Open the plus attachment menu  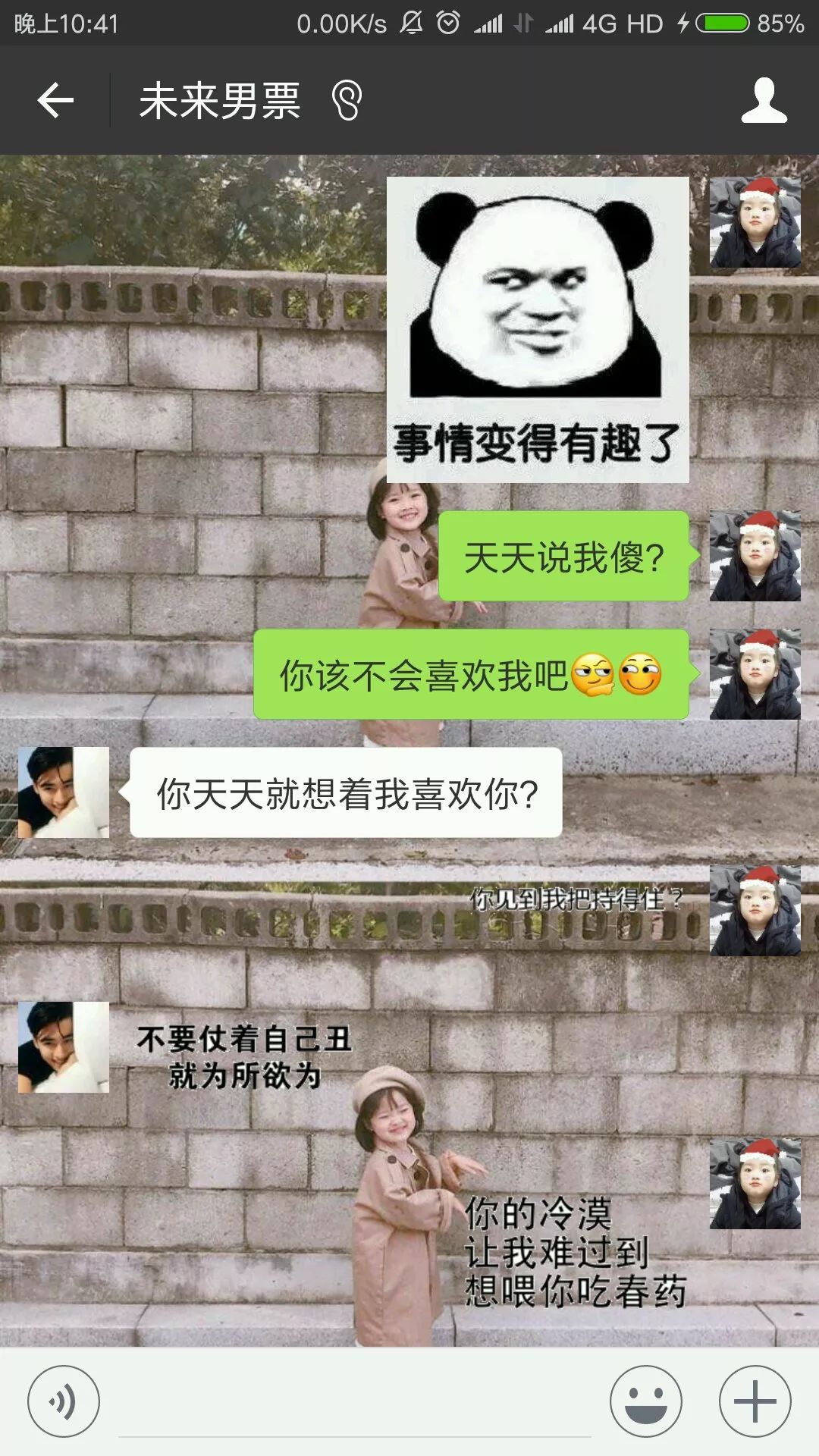(755, 1401)
